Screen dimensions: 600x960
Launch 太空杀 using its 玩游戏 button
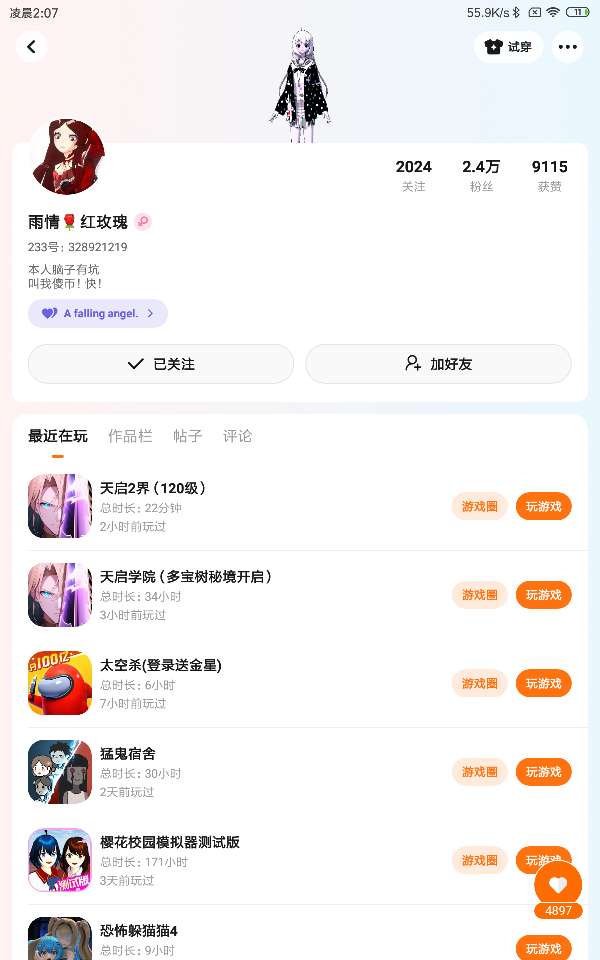tap(543, 683)
